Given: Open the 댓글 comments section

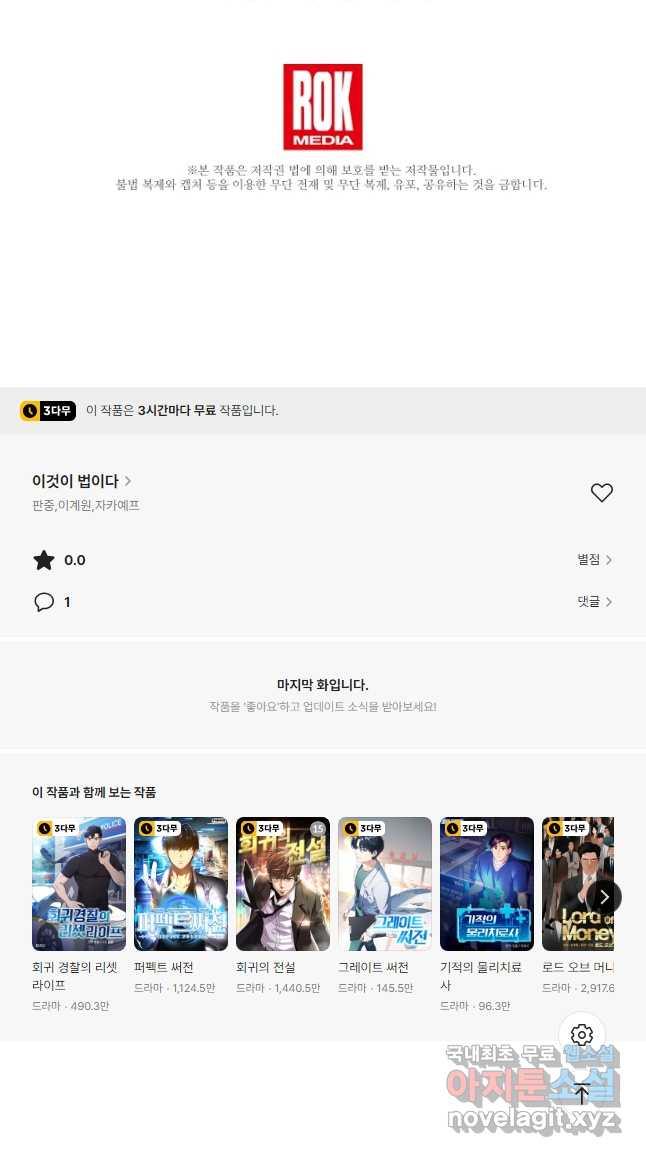Looking at the screenshot, I should point(594,602).
